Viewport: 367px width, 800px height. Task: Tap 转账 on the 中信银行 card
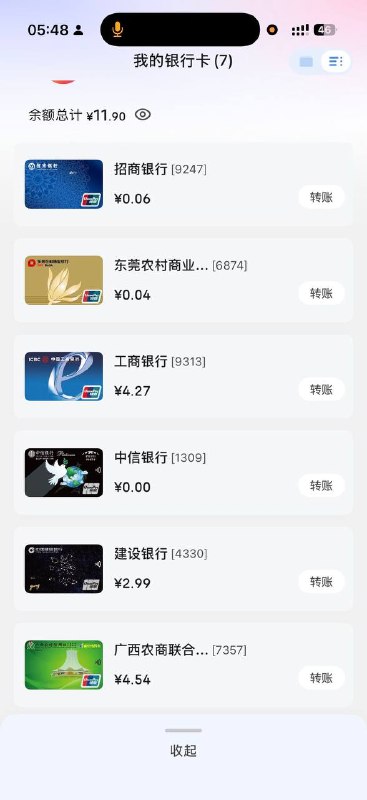(x=322, y=485)
